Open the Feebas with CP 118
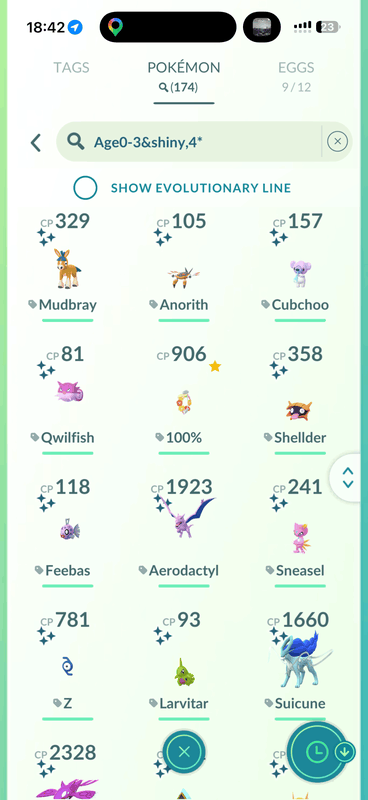Image resolution: width=368 pixels, height=800 pixels. click(67, 532)
